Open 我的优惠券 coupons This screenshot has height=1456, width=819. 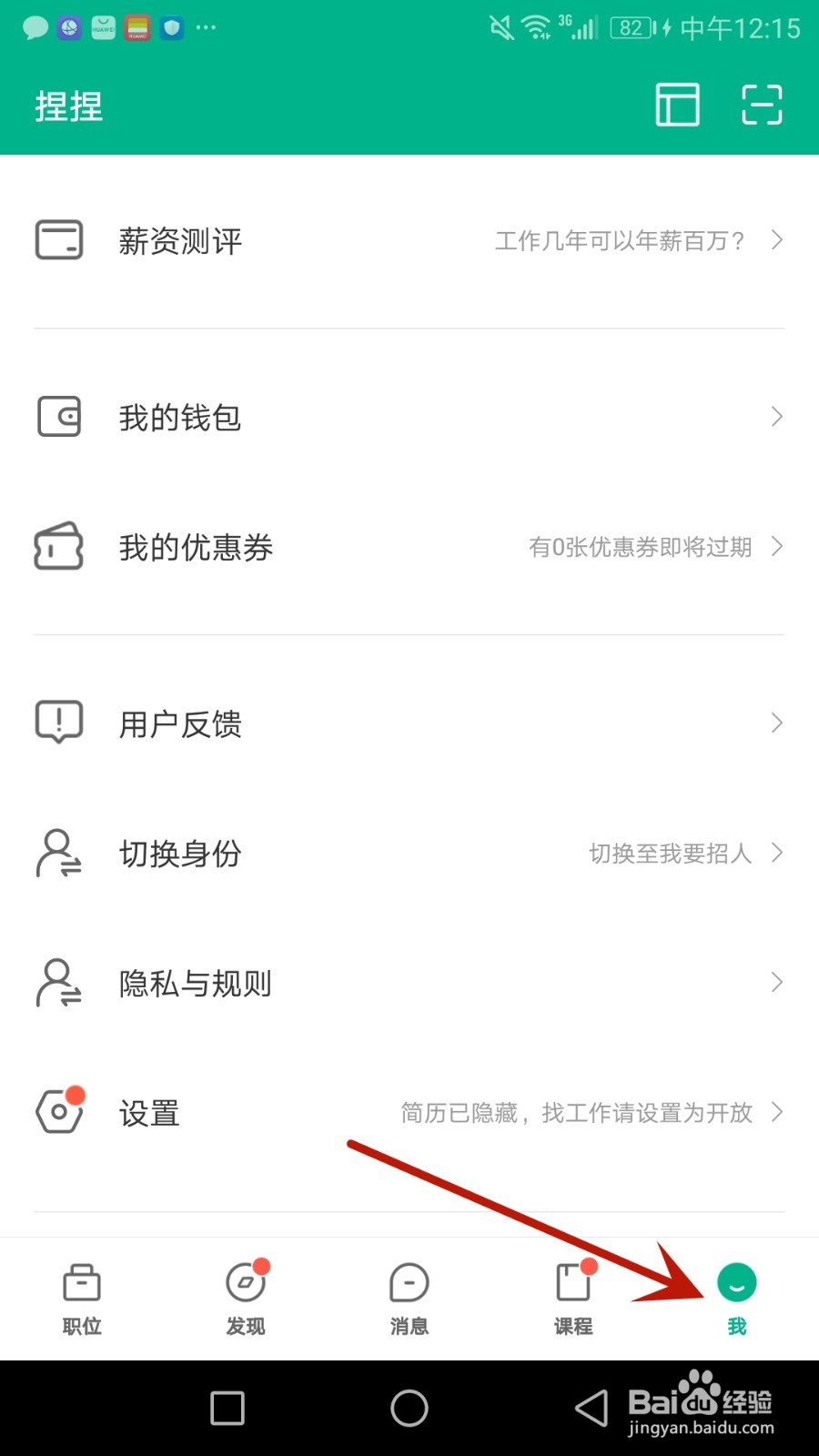tap(409, 547)
